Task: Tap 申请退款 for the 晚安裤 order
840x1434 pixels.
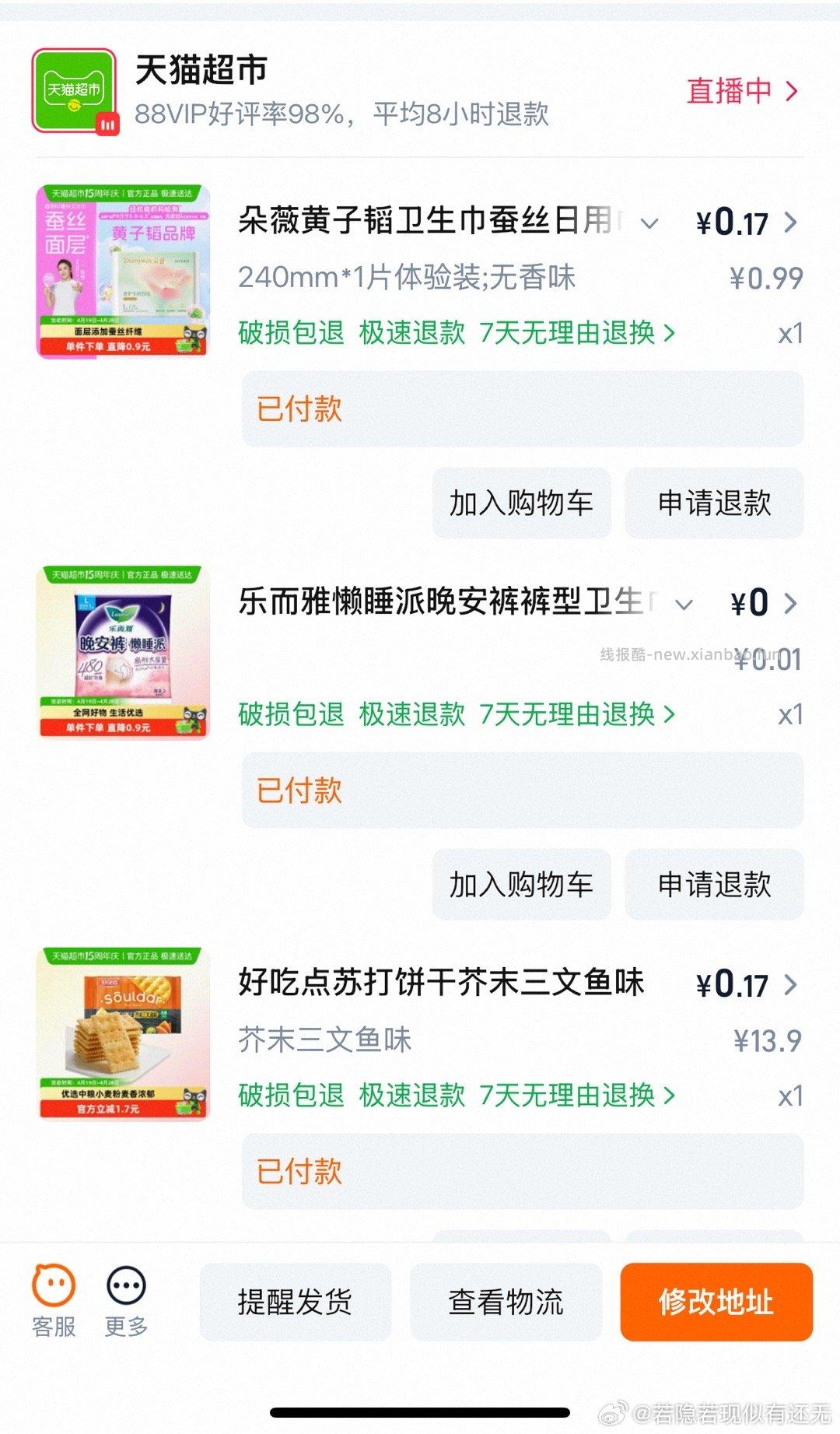Action: [x=714, y=884]
